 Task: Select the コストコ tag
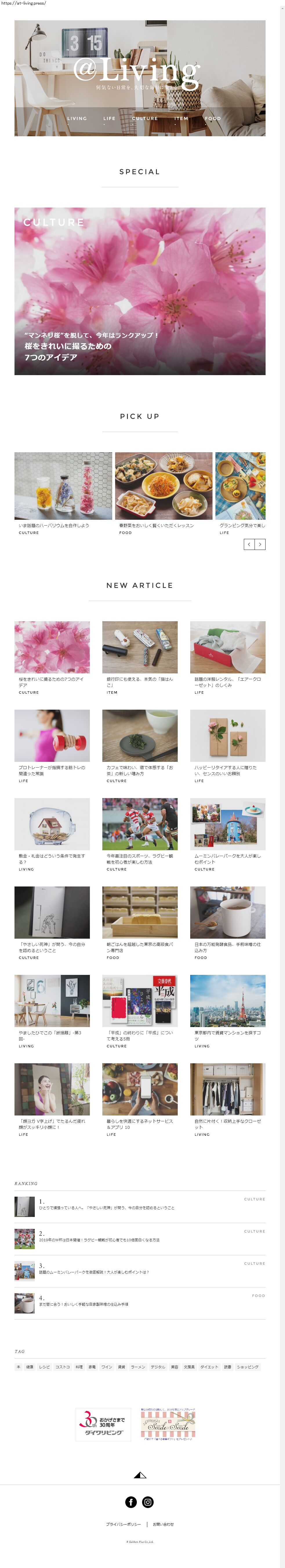[63, 1367]
